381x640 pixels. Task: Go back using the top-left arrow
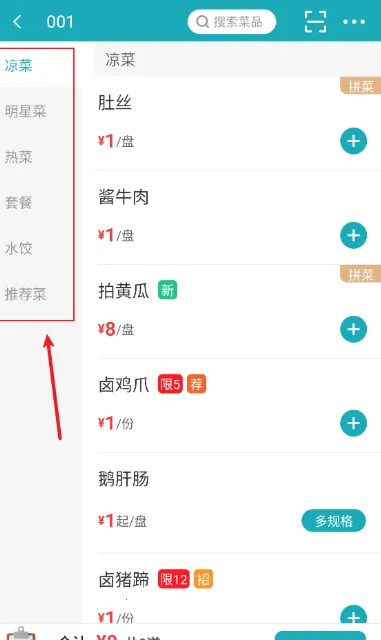tap(17, 22)
